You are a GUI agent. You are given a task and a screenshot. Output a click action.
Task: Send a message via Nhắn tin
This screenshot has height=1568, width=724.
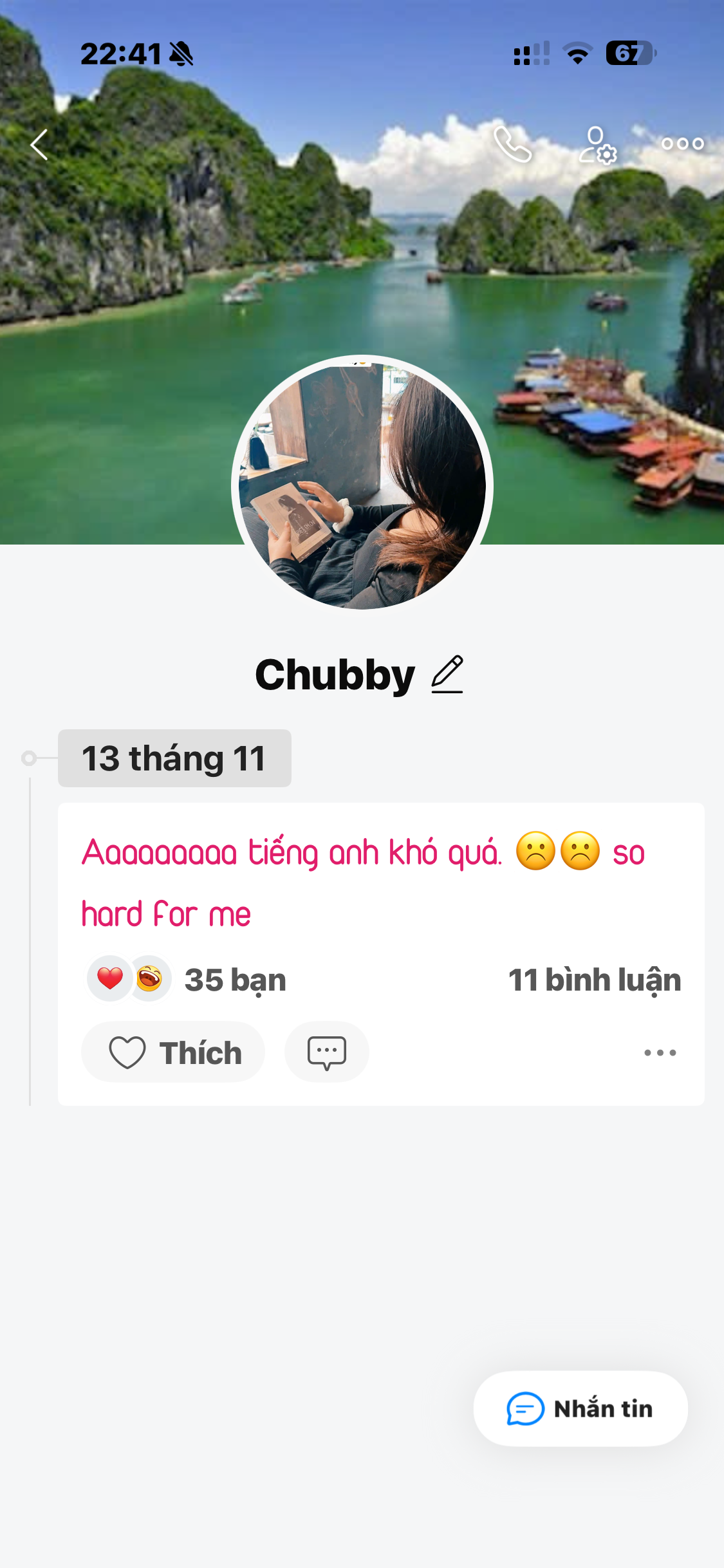click(580, 1409)
